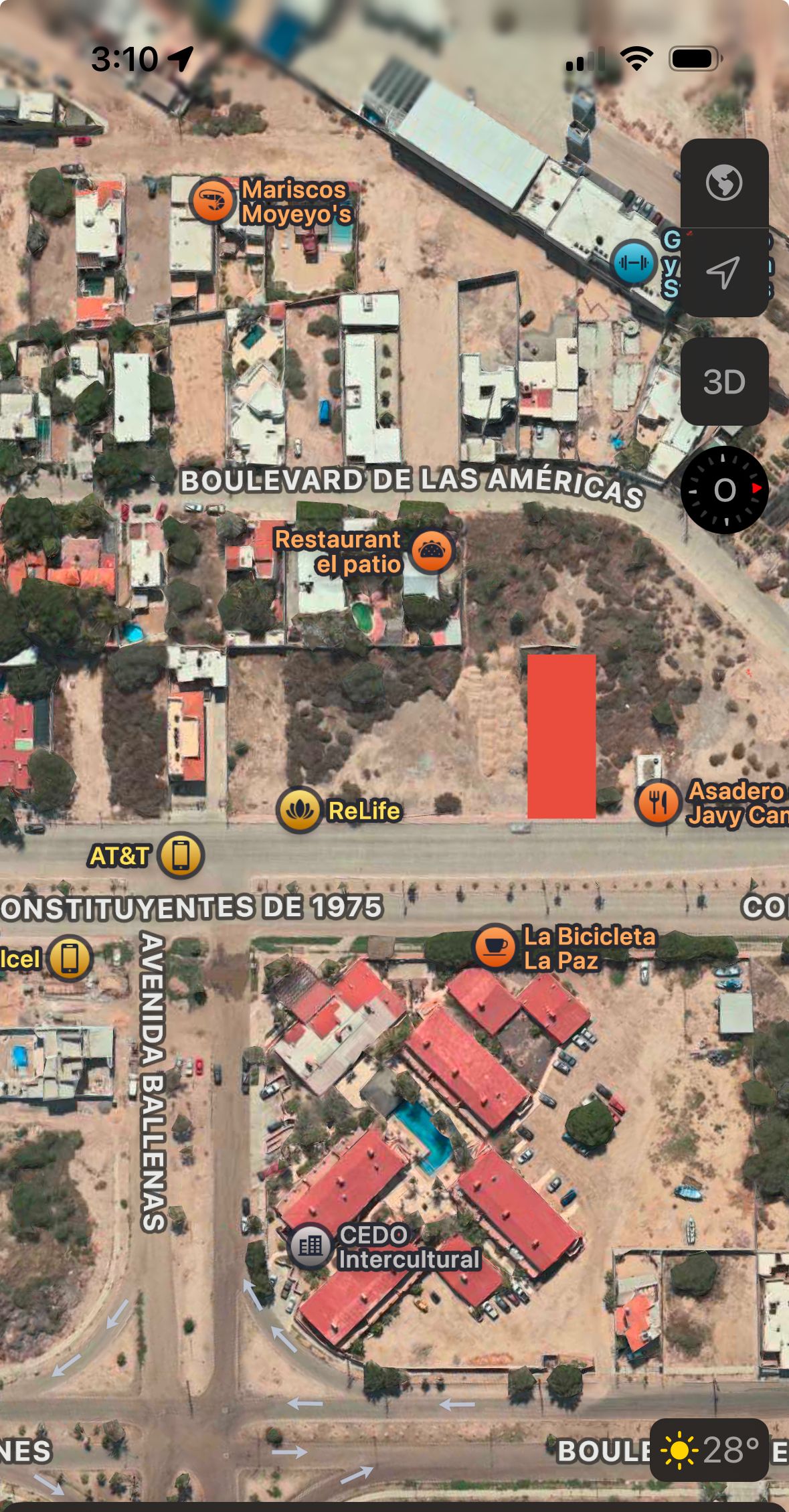Open the gym marker with dumbbell icon
This screenshot has height=1512, width=789.
632,262
